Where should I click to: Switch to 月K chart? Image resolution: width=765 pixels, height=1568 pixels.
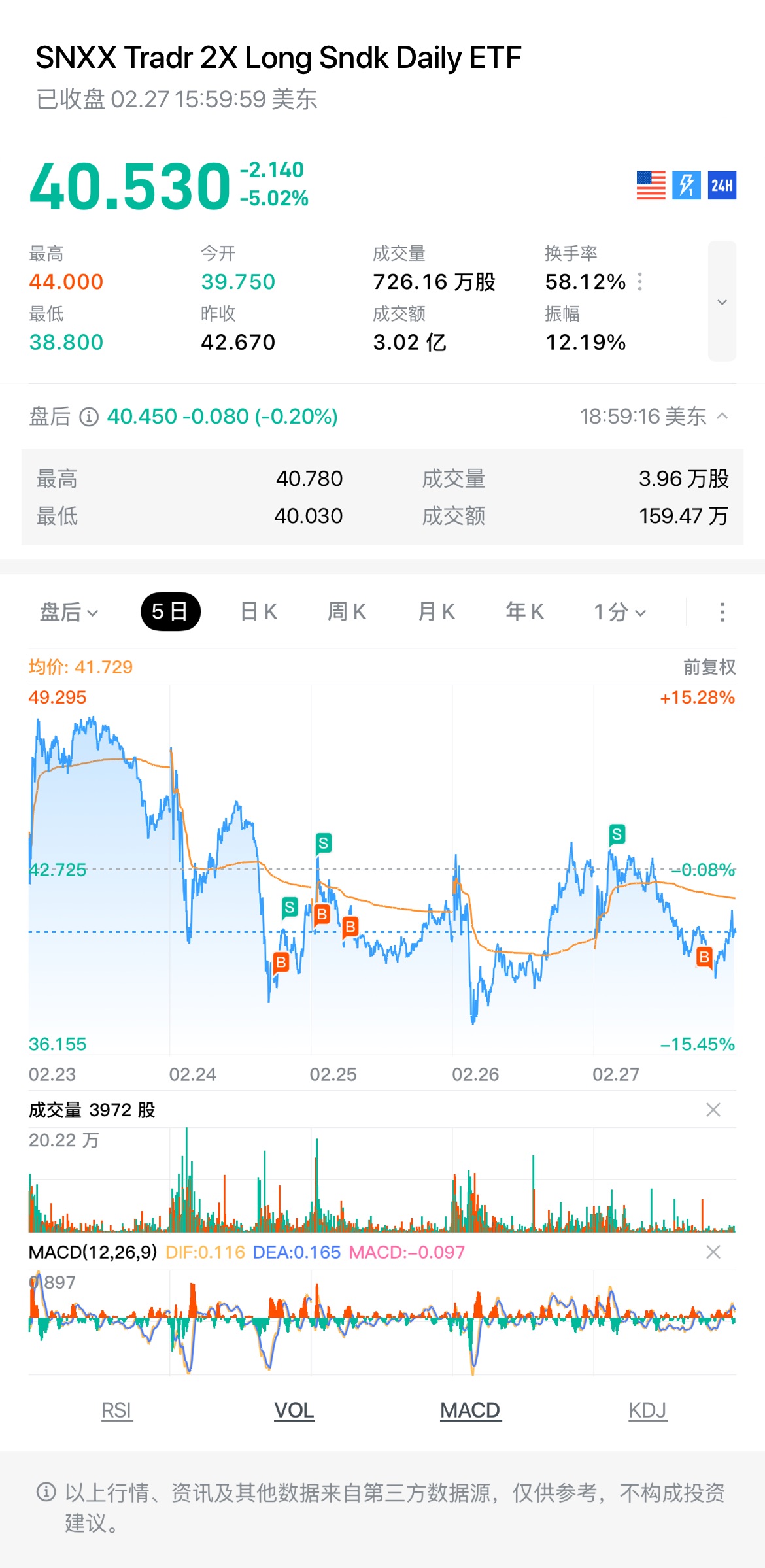[x=436, y=612]
